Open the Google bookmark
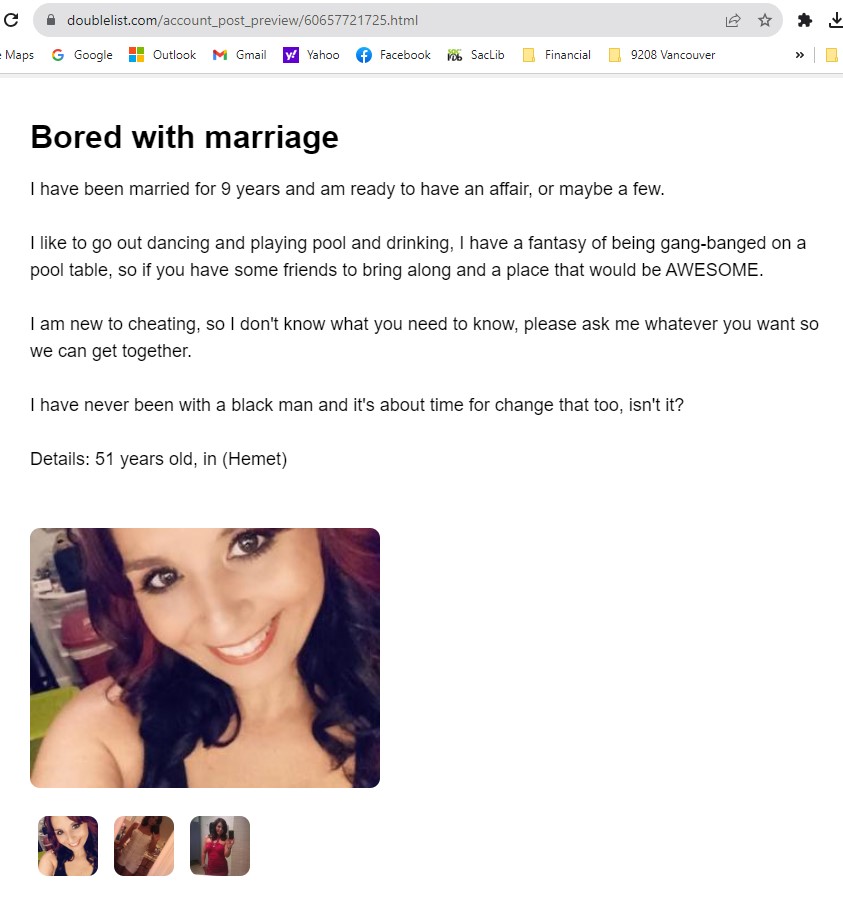Viewport: 843px width, 900px height. (82, 55)
